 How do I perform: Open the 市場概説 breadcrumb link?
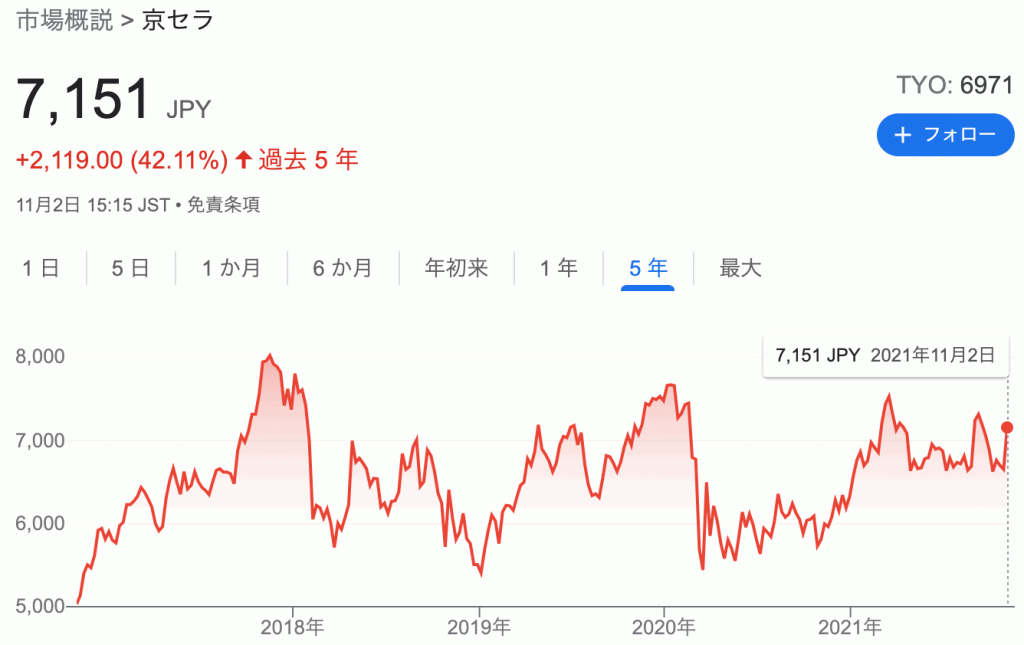point(63,20)
